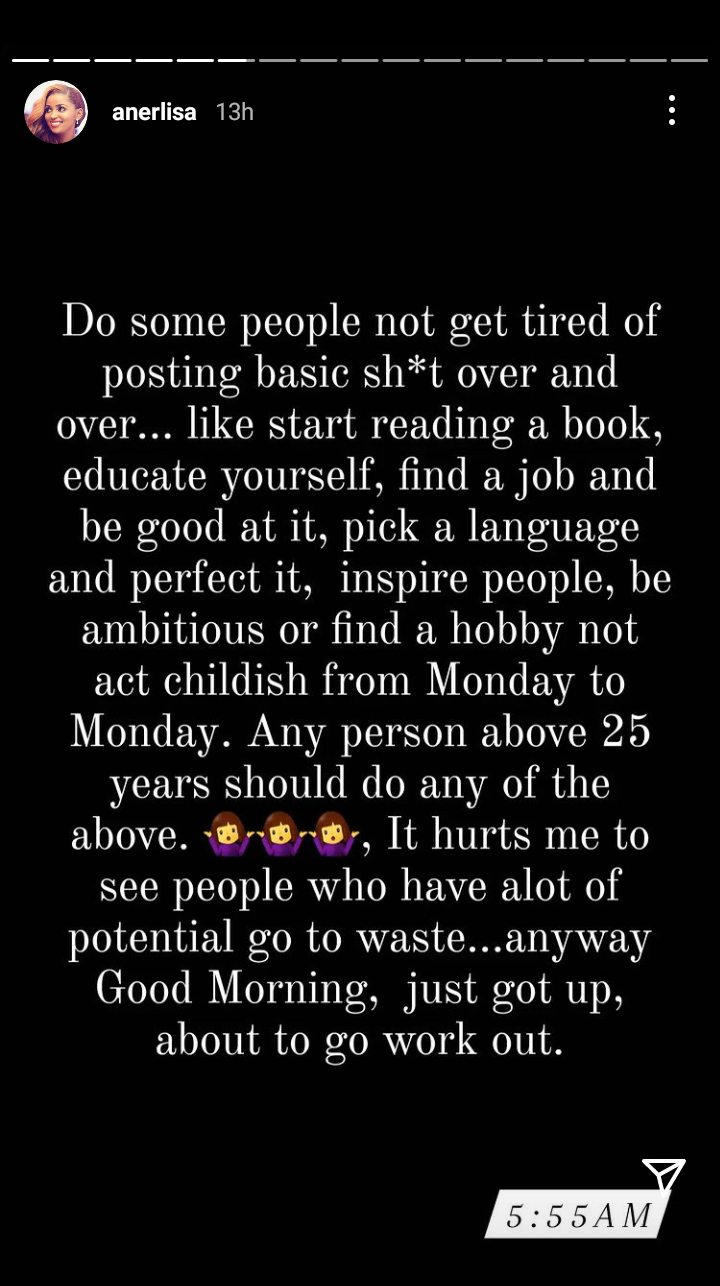Open anerlisa's profile picture
720x1286 pixels.
click(x=56, y=112)
